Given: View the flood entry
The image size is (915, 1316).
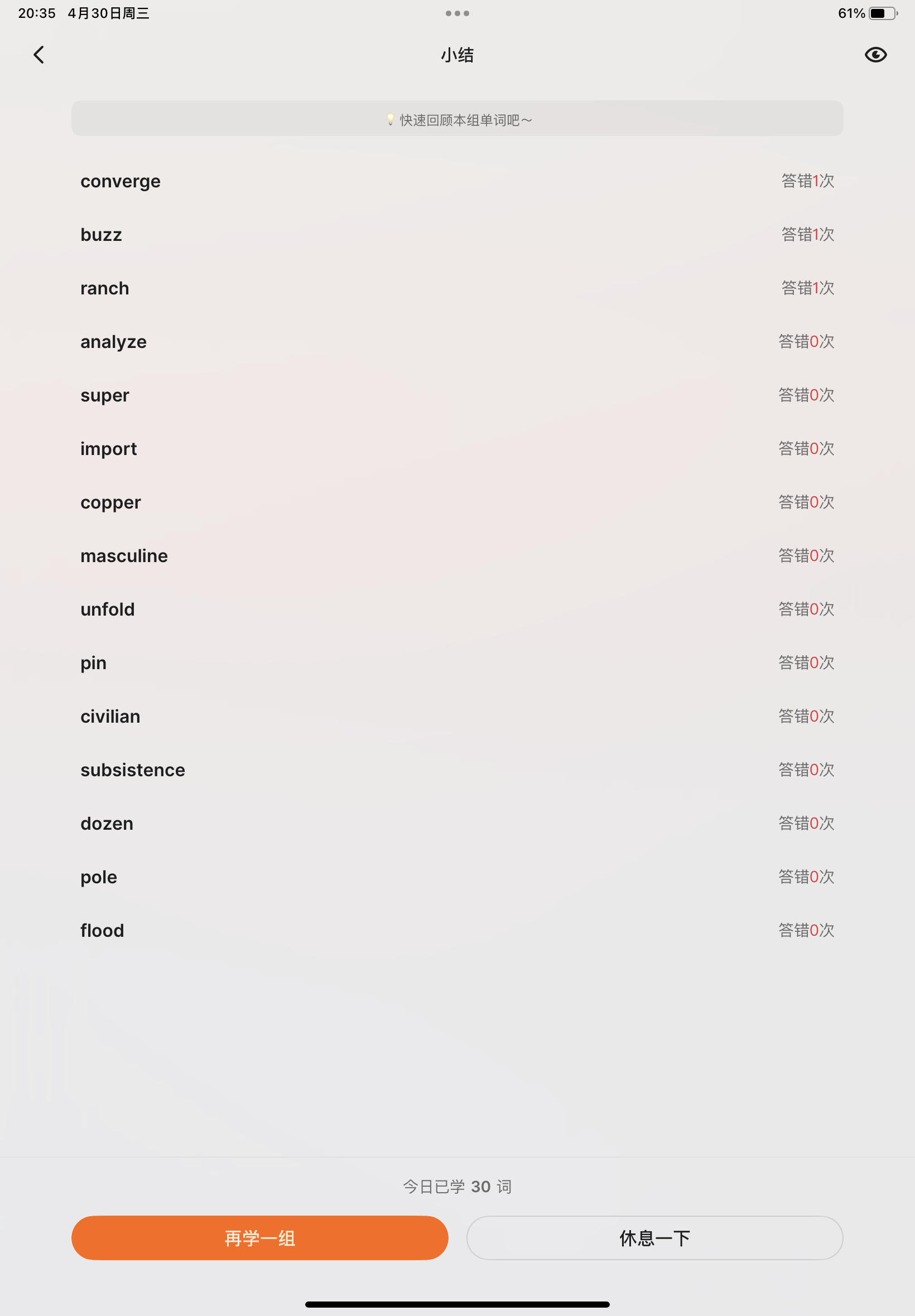Looking at the screenshot, I should pos(458,931).
